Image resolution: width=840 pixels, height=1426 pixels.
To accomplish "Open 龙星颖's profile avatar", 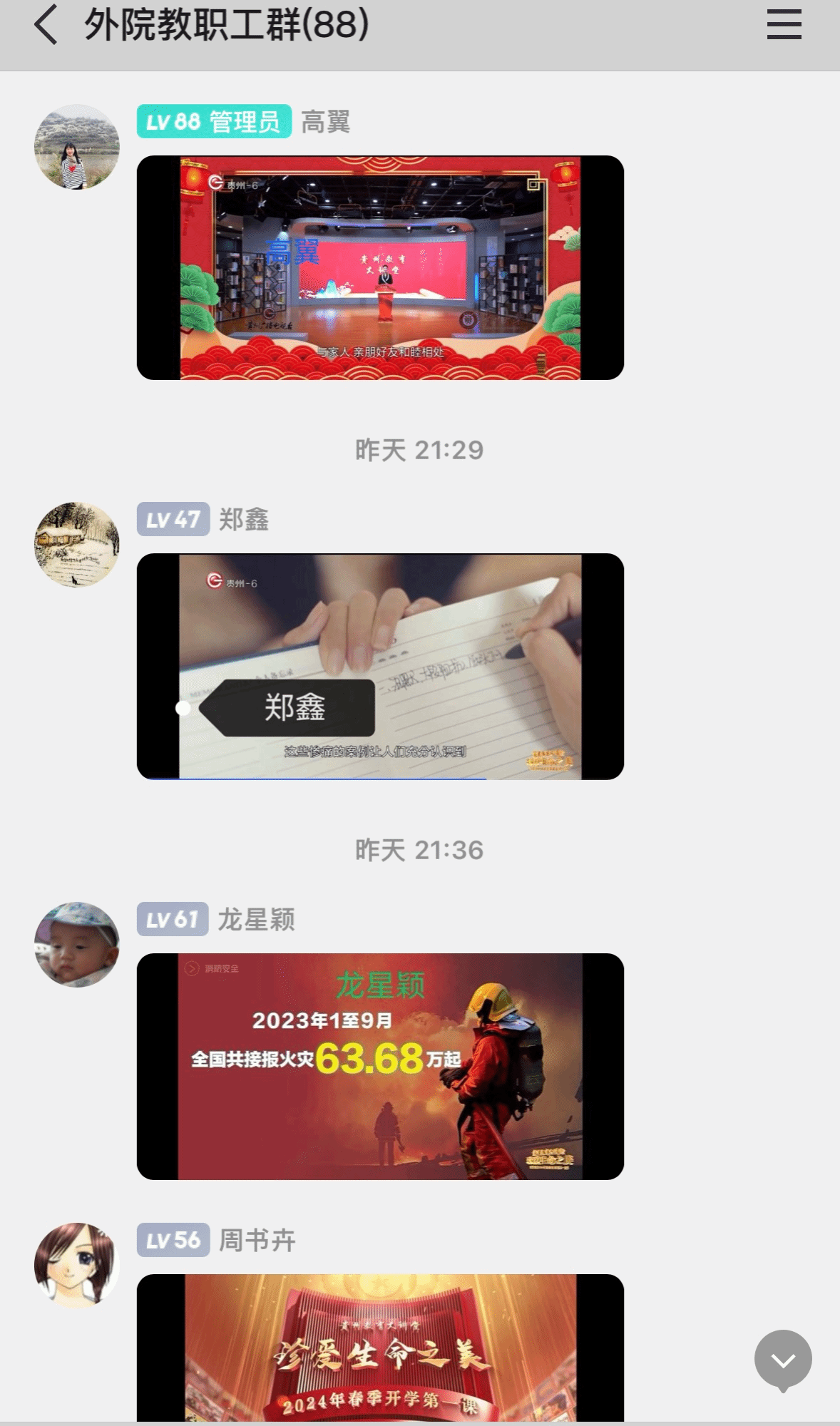I will (77, 944).
